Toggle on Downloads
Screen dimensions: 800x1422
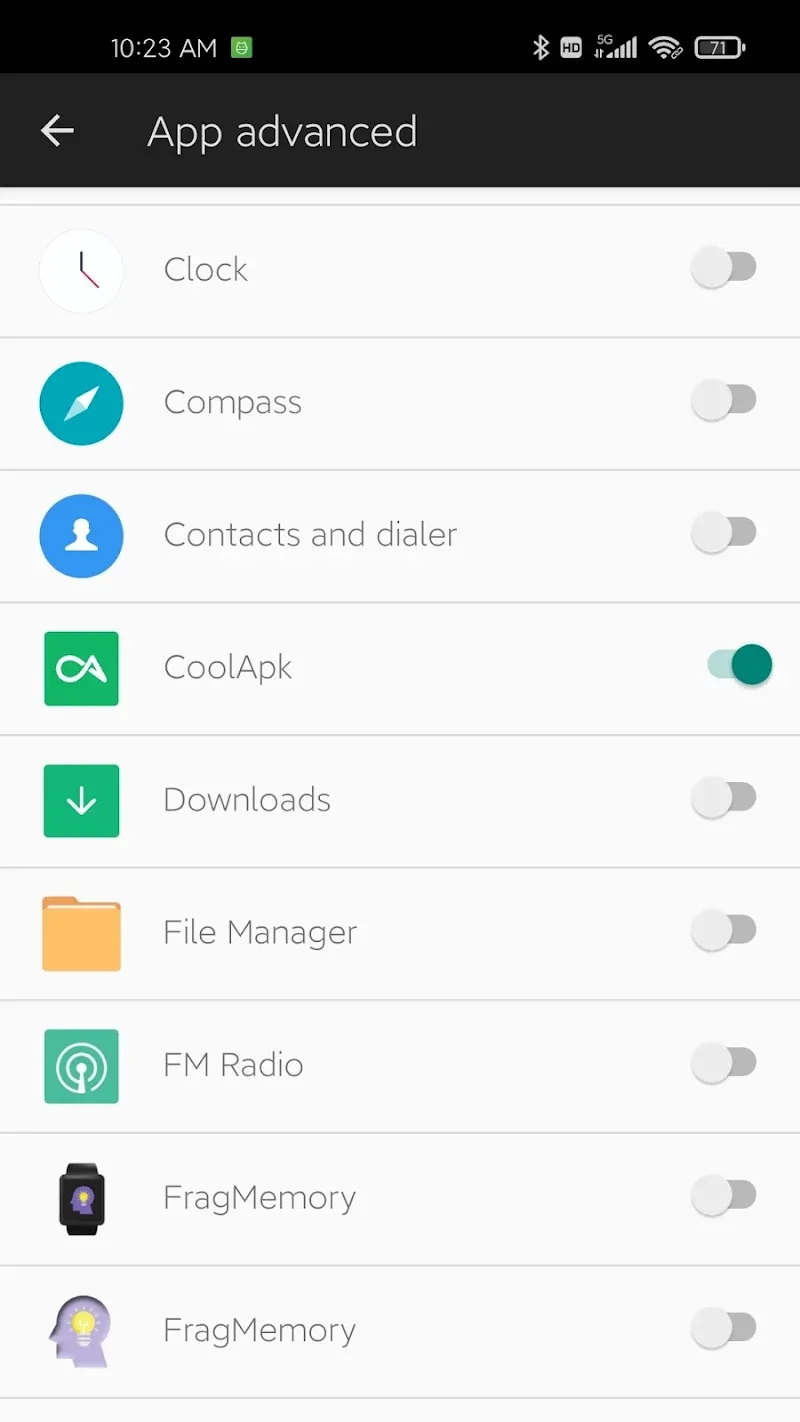click(x=724, y=798)
